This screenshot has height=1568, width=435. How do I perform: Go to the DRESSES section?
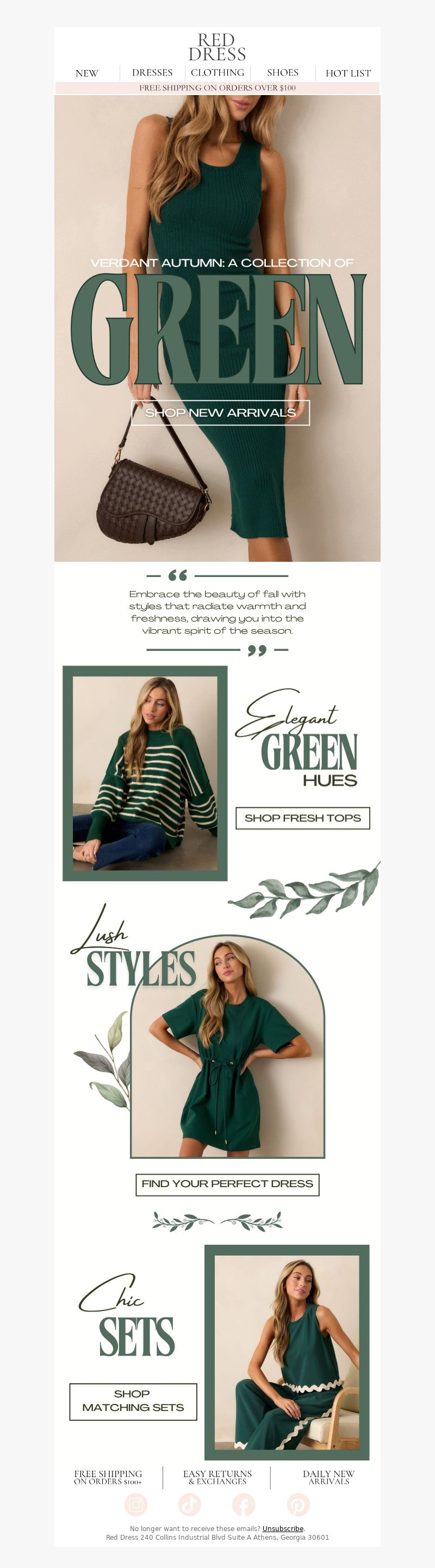pos(152,72)
